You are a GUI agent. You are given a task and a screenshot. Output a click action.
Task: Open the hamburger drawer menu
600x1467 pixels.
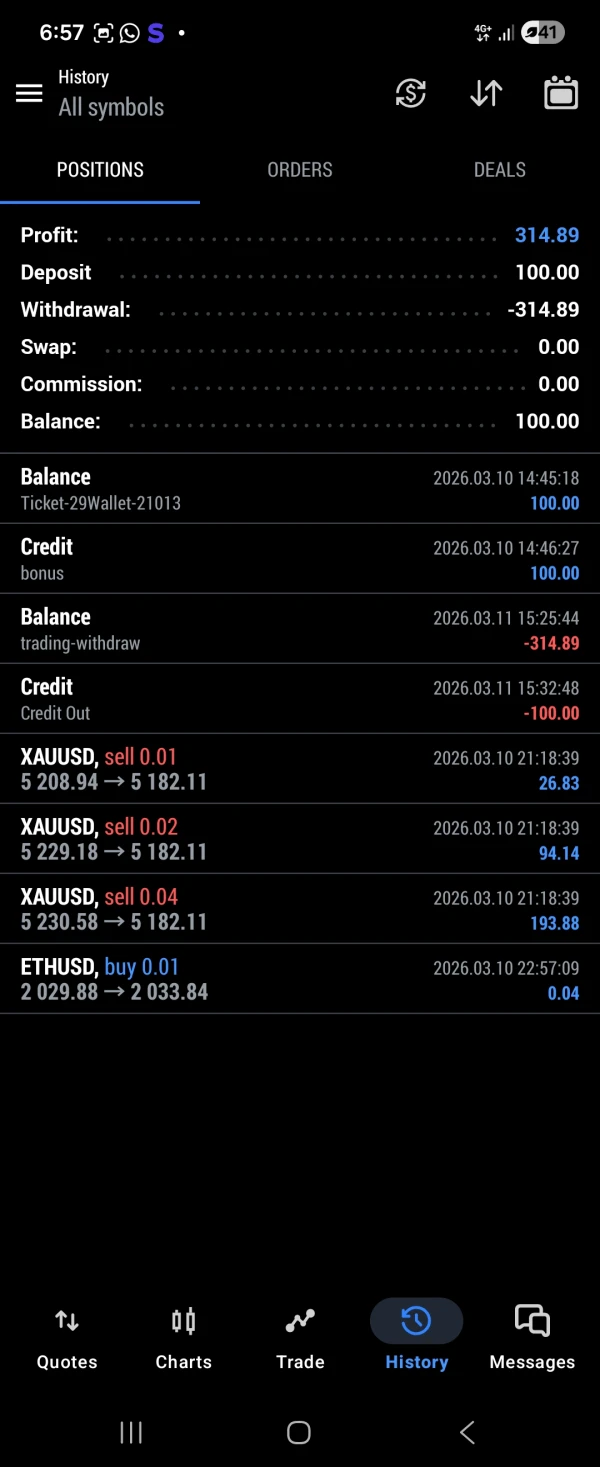tap(29, 93)
